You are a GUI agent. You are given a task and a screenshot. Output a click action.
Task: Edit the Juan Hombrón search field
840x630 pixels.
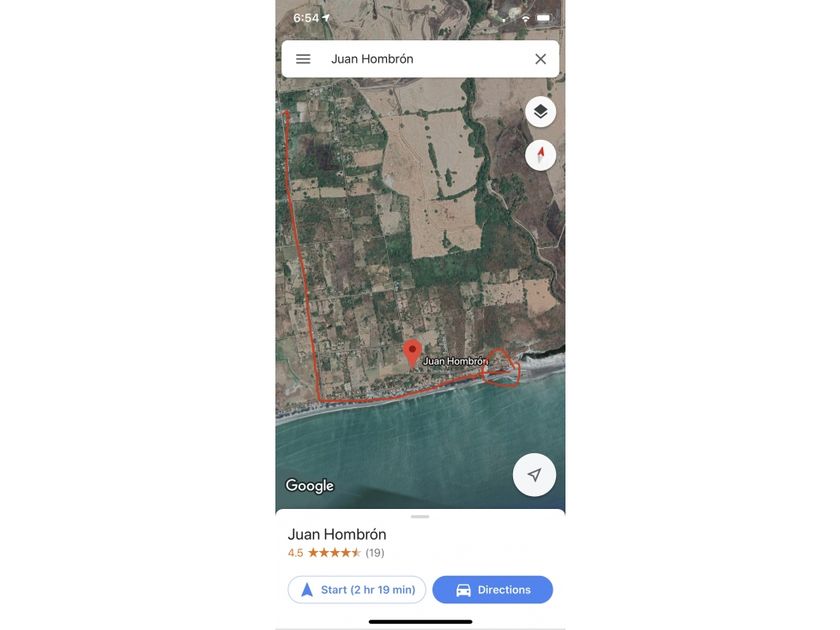click(420, 59)
